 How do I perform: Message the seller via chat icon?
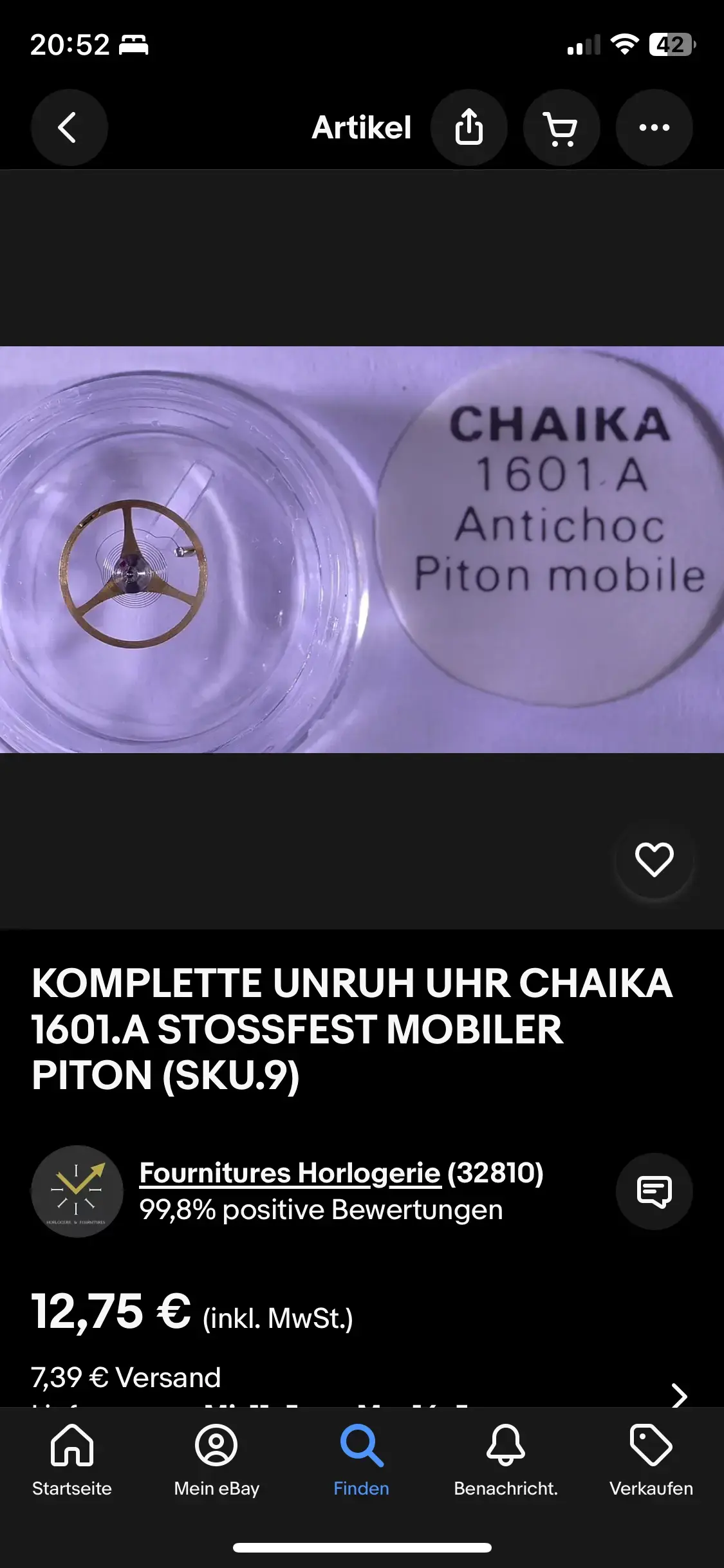tap(654, 1191)
